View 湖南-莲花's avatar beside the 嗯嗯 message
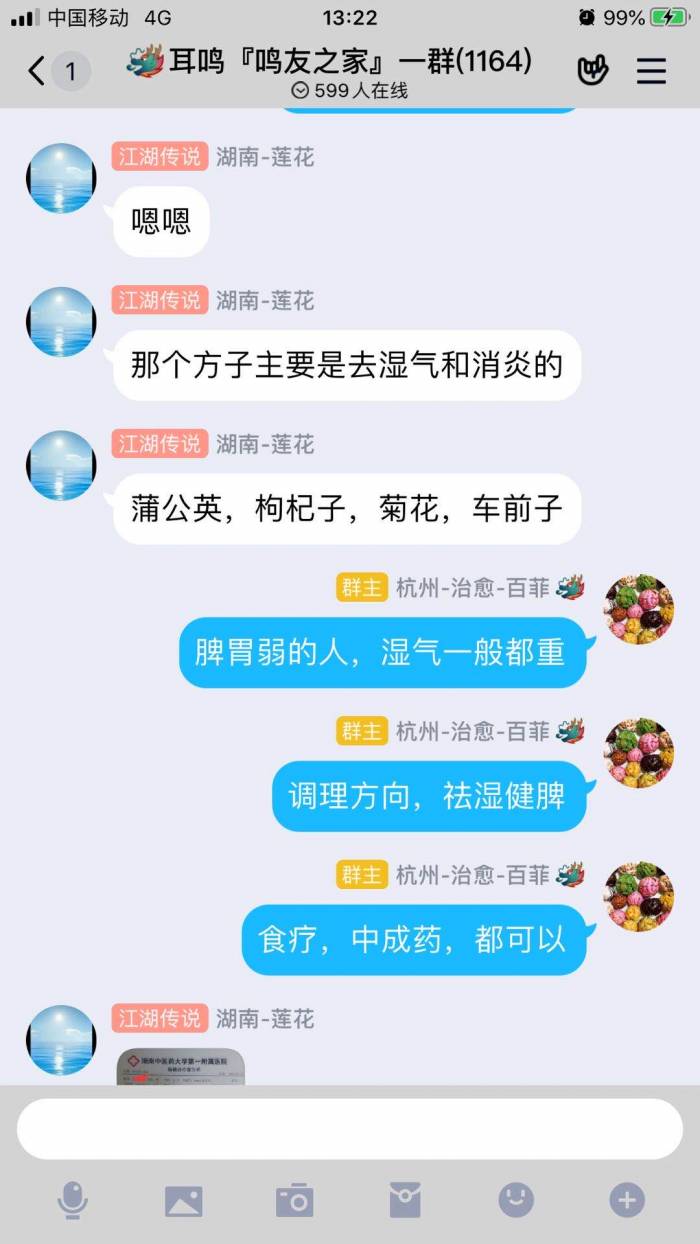 (61, 178)
